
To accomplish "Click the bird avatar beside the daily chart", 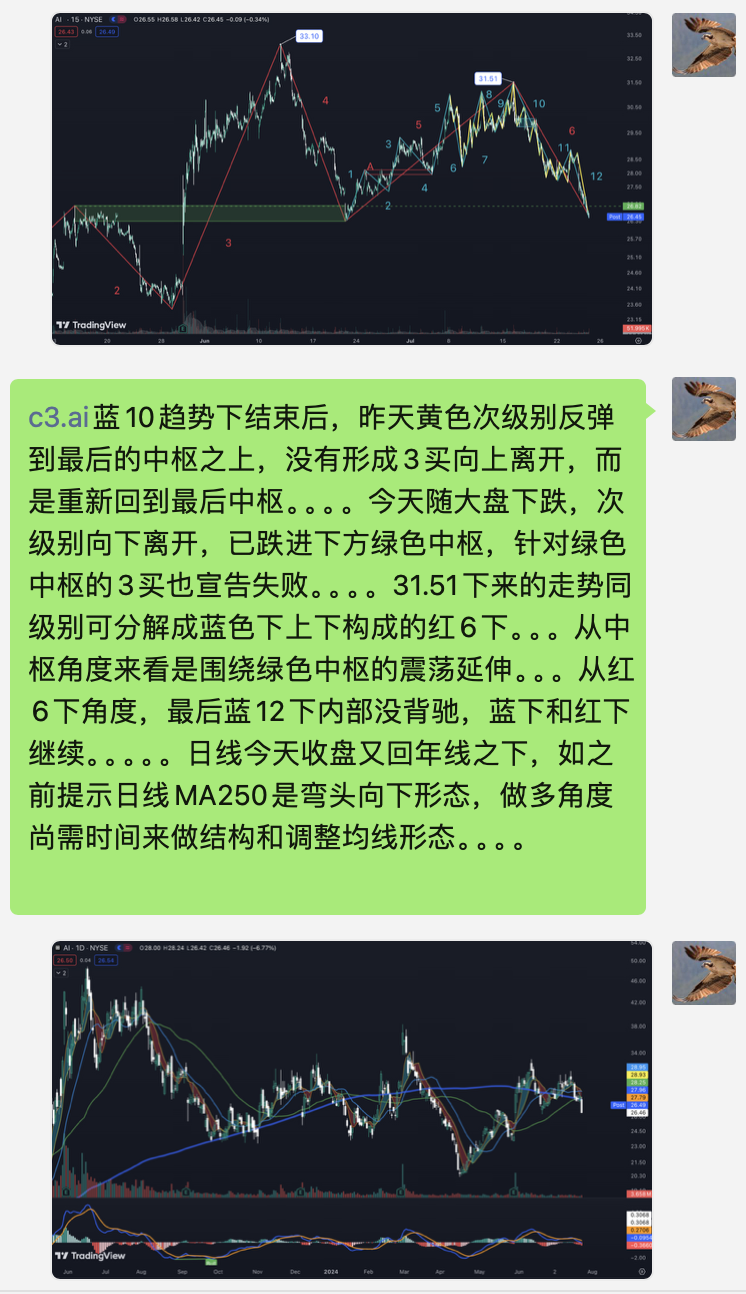I will [x=703, y=975].
